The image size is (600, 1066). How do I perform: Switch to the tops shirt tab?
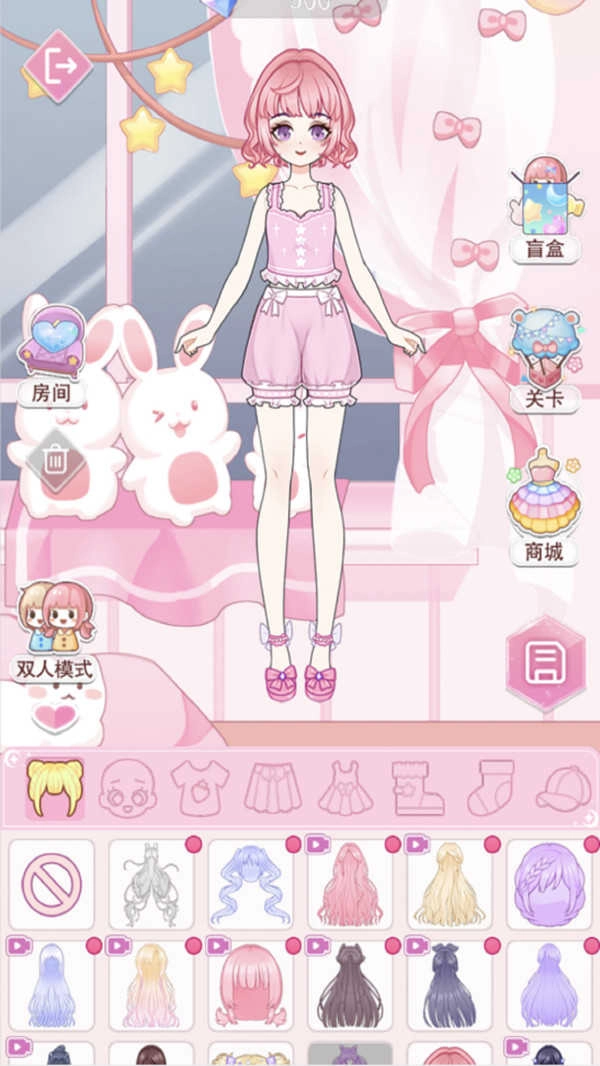200,788
